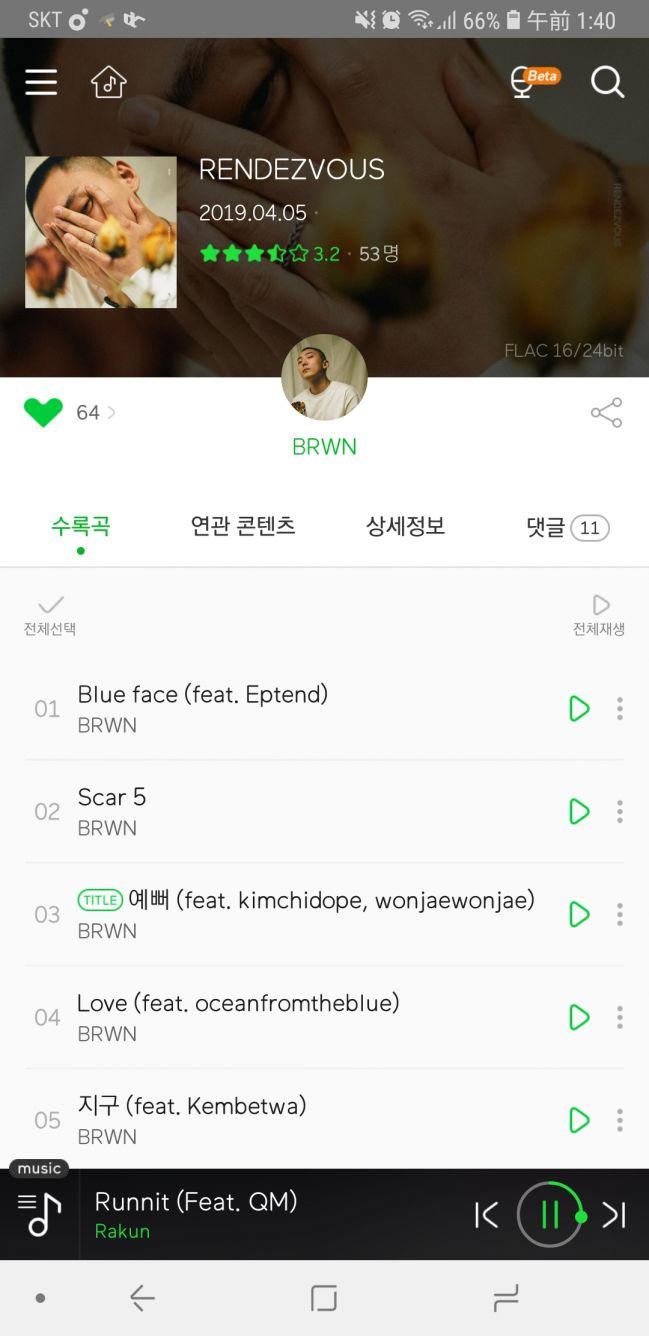Open the search magnifier

tap(607, 82)
